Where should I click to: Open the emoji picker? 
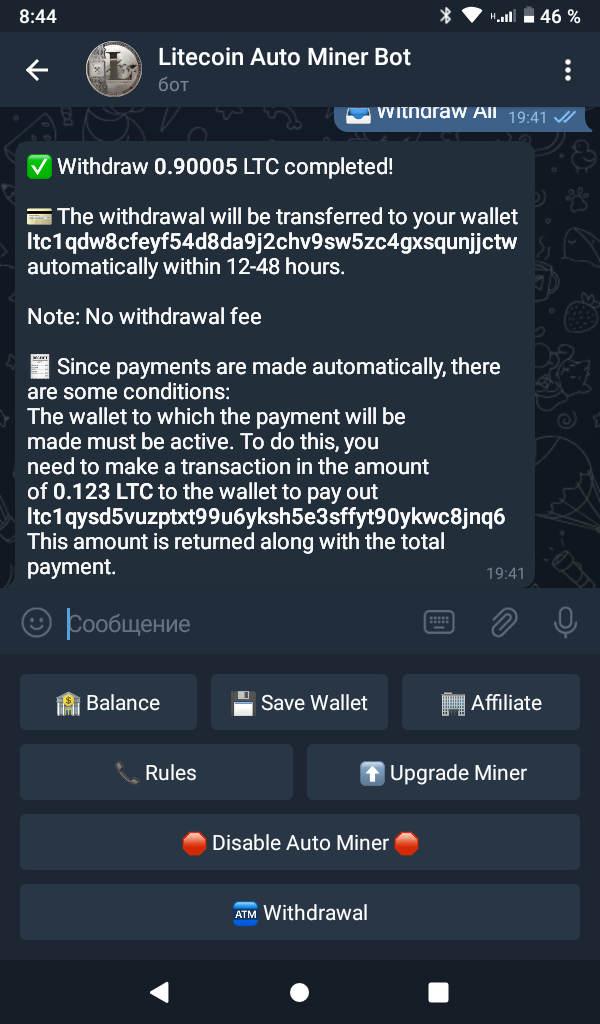[37, 623]
